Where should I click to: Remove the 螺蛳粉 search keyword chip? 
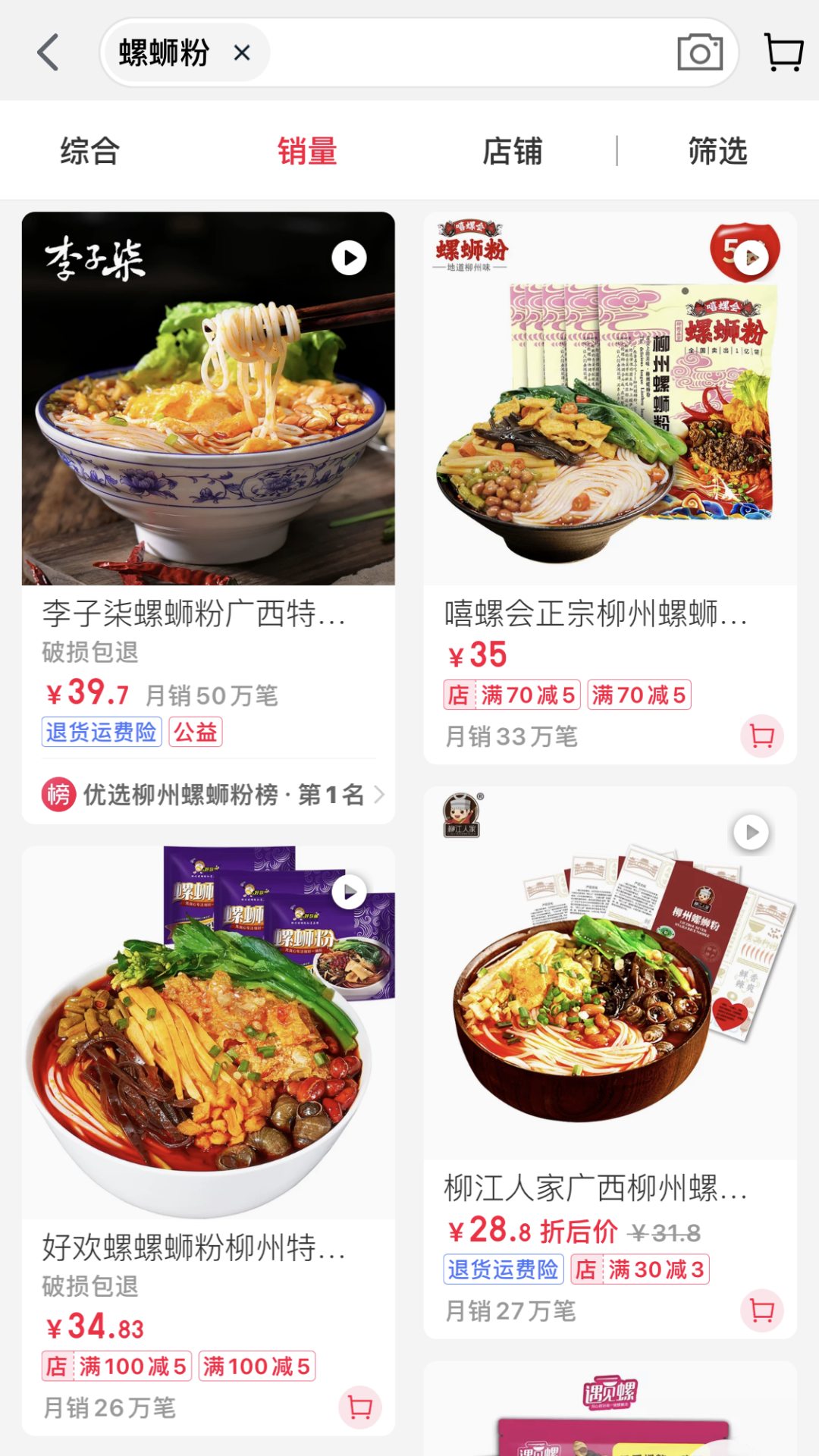[x=242, y=53]
